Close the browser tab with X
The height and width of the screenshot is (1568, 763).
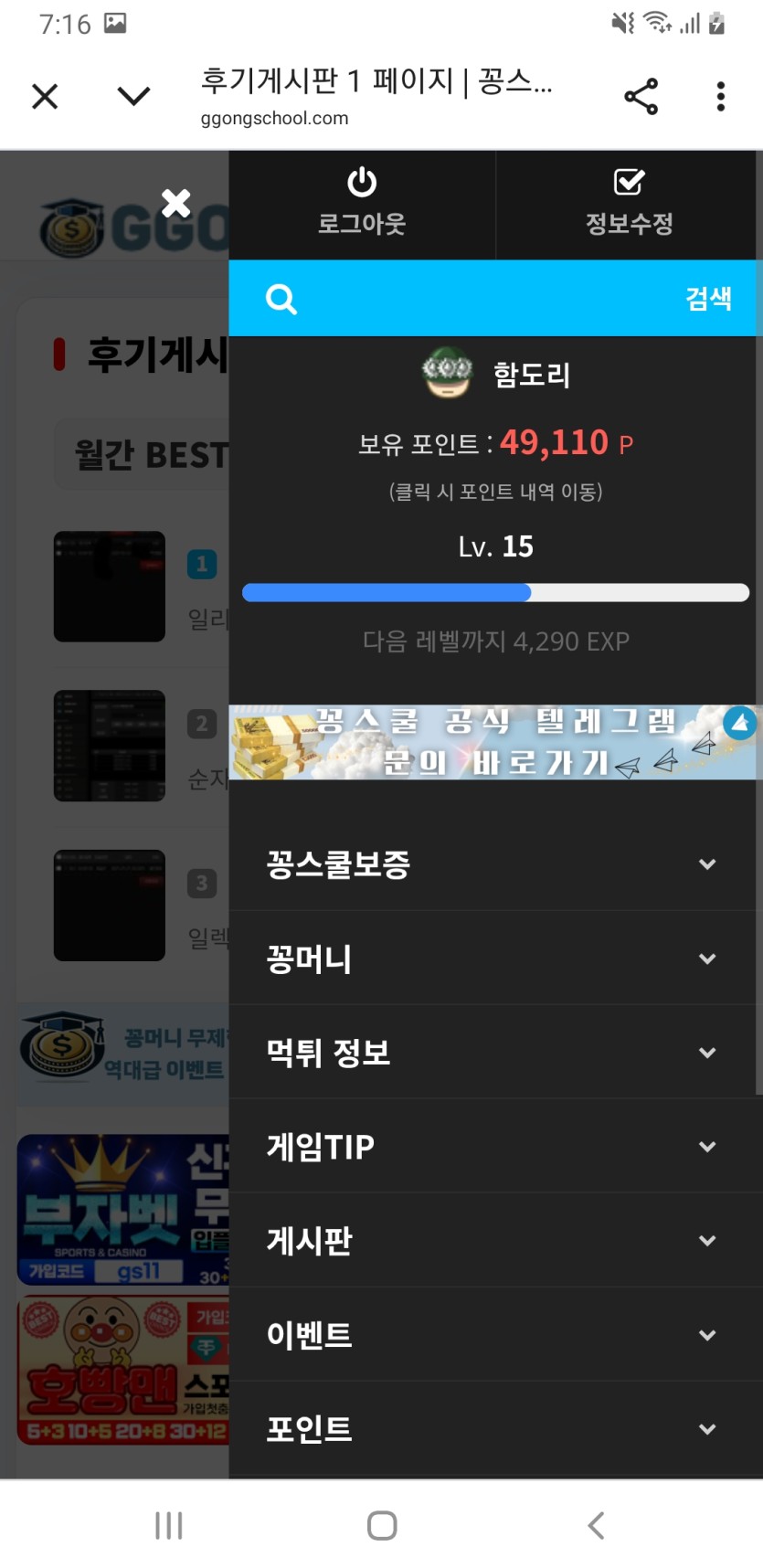pyautogui.click(x=45, y=96)
